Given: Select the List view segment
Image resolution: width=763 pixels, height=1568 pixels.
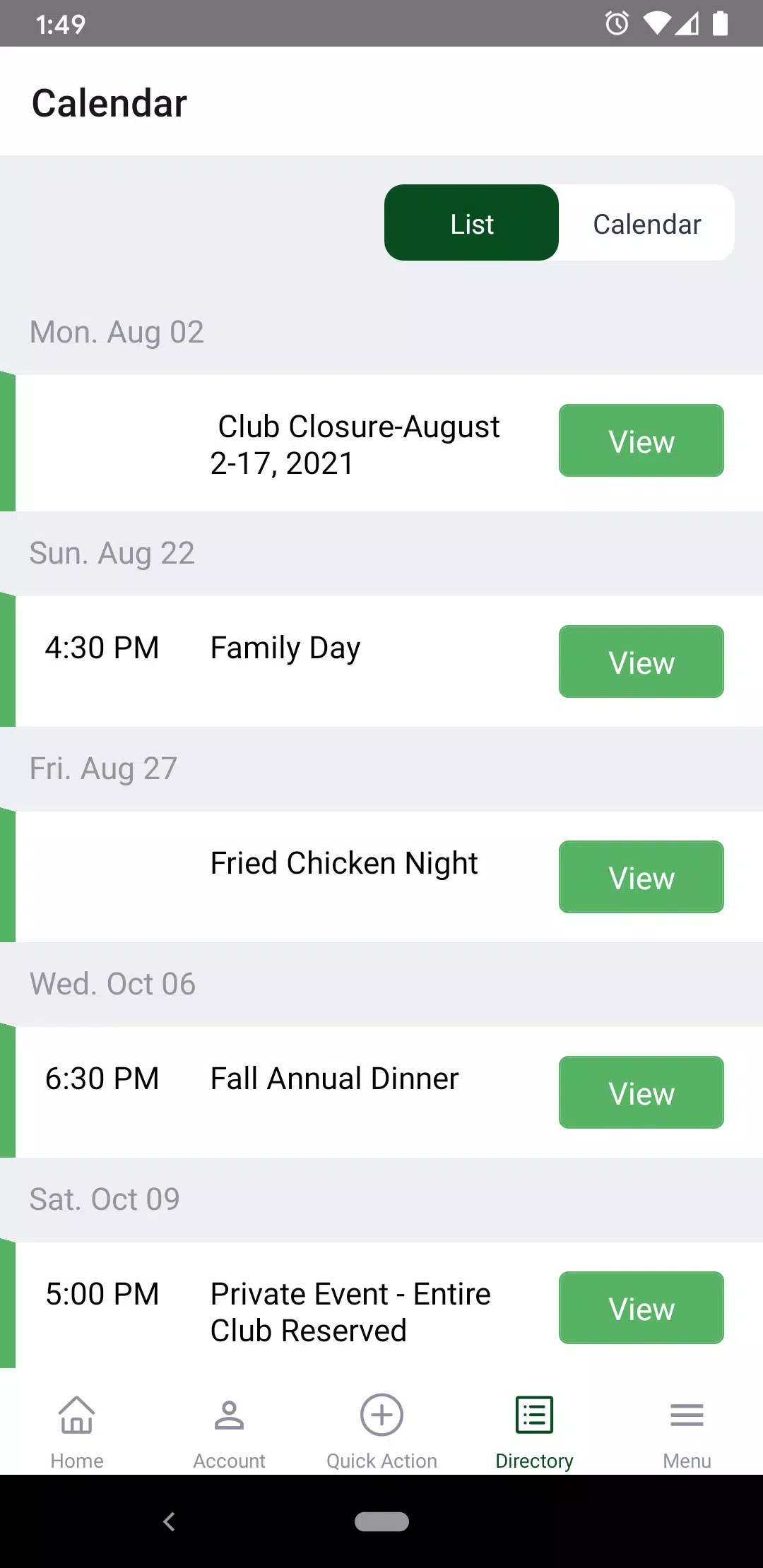Looking at the screenshot, I should click(472, 223).
